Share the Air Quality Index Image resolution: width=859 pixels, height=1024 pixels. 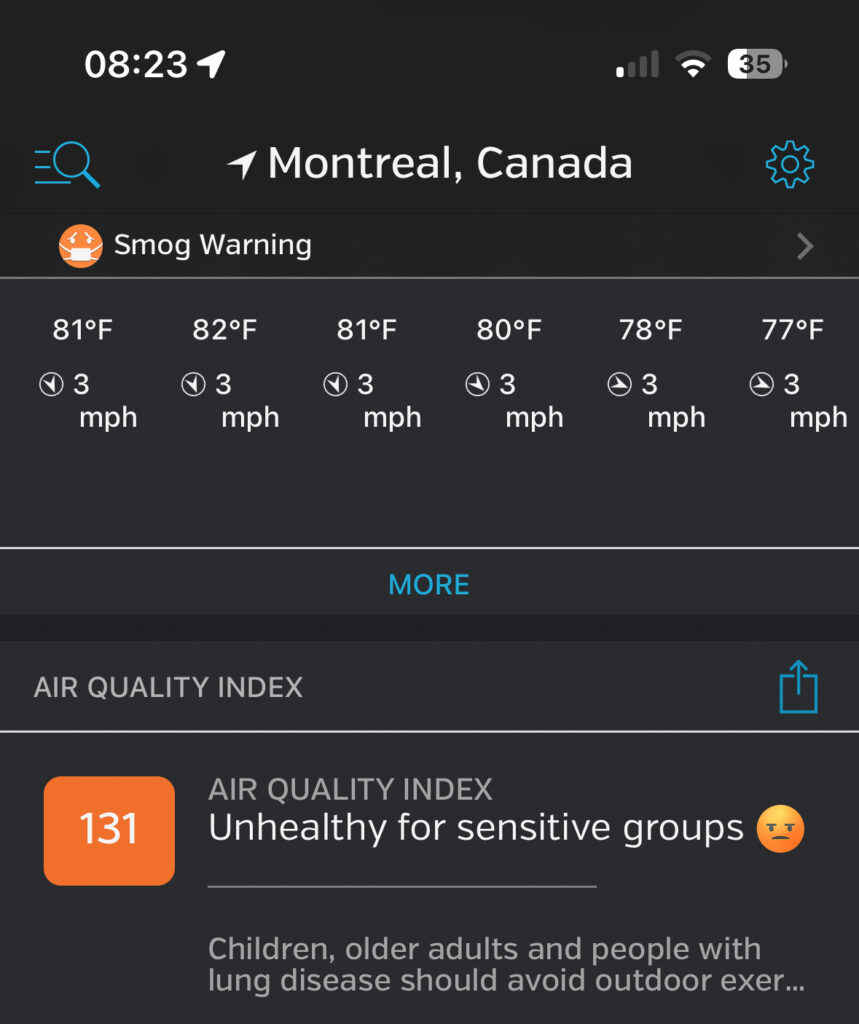[798, 687]
